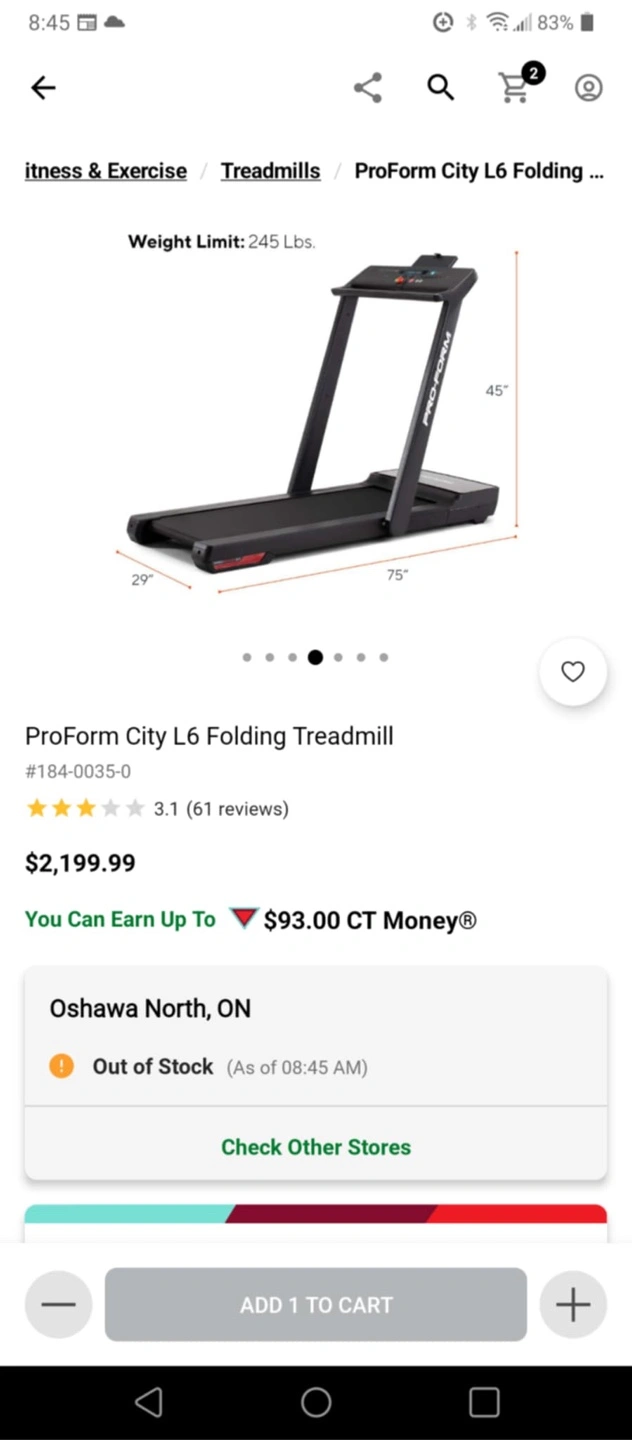Open the recent apps overview
The image size is (632, 1440).
point(484,1402)
